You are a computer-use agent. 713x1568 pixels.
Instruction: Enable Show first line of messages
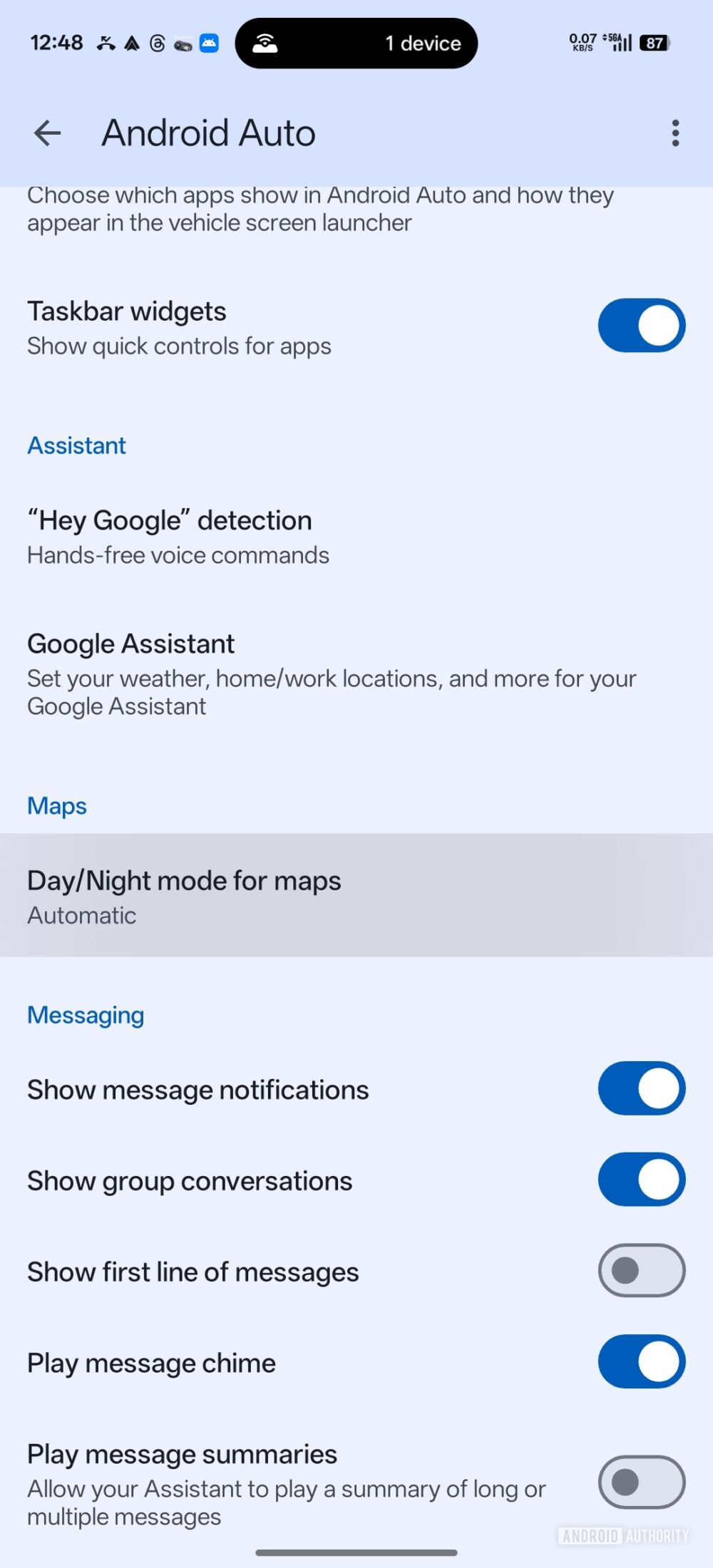pos(641,1271)
